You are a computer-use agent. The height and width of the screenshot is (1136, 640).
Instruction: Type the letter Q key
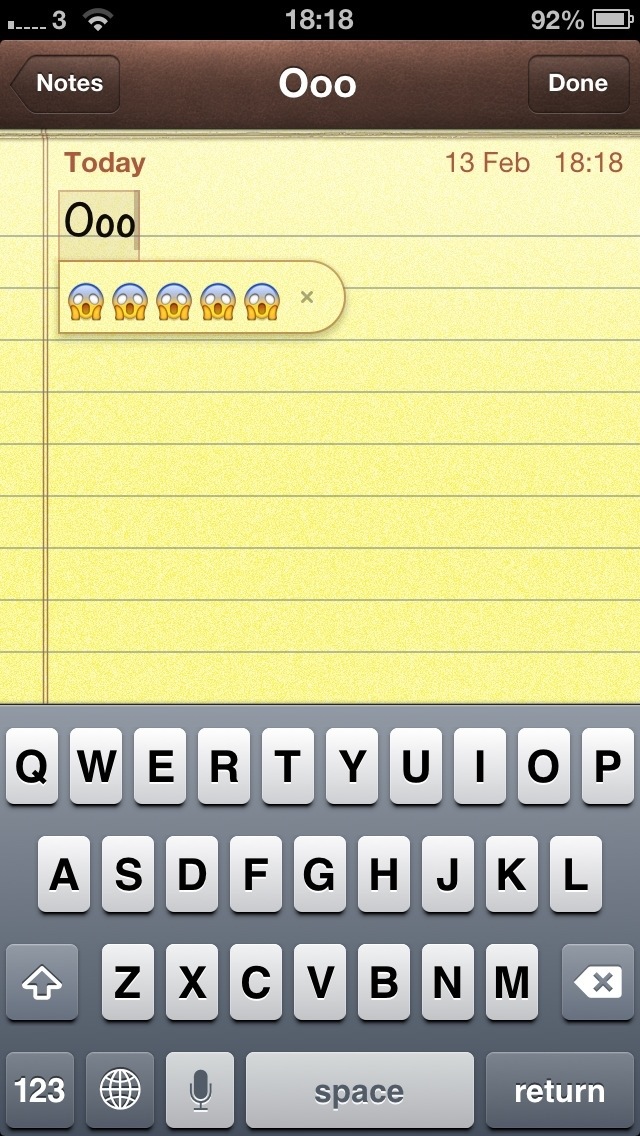(x=32, y=767)
